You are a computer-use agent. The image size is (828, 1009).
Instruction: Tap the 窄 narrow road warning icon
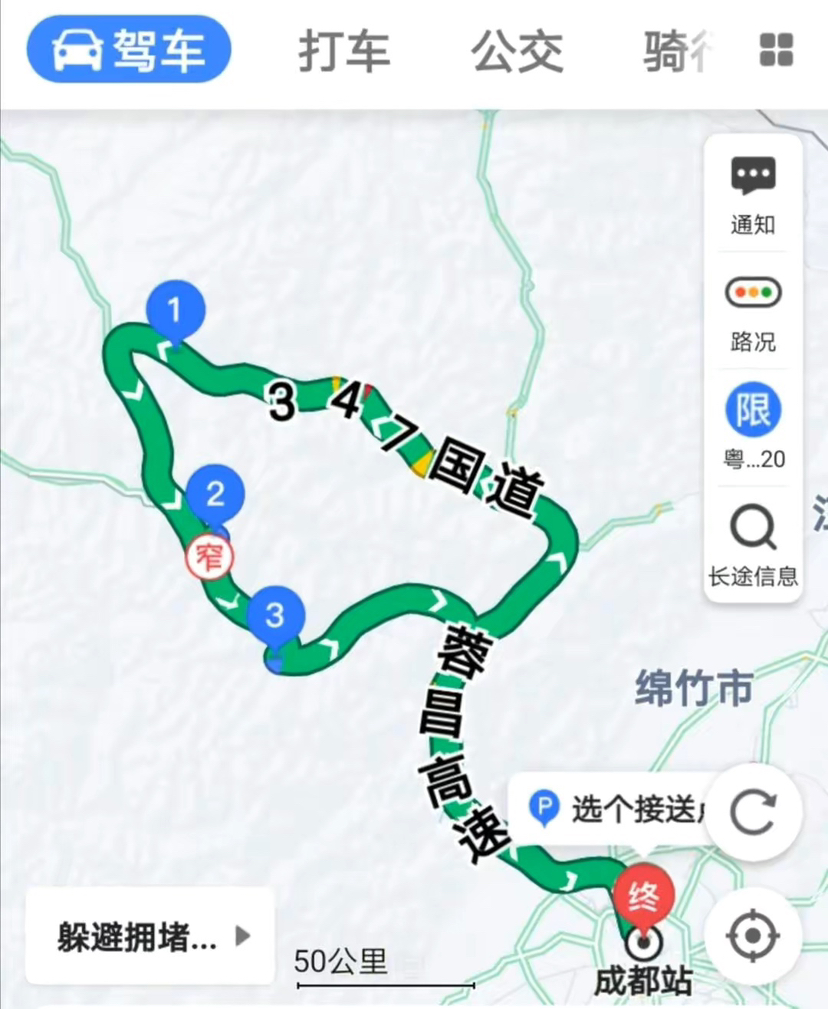click(209, 557)
